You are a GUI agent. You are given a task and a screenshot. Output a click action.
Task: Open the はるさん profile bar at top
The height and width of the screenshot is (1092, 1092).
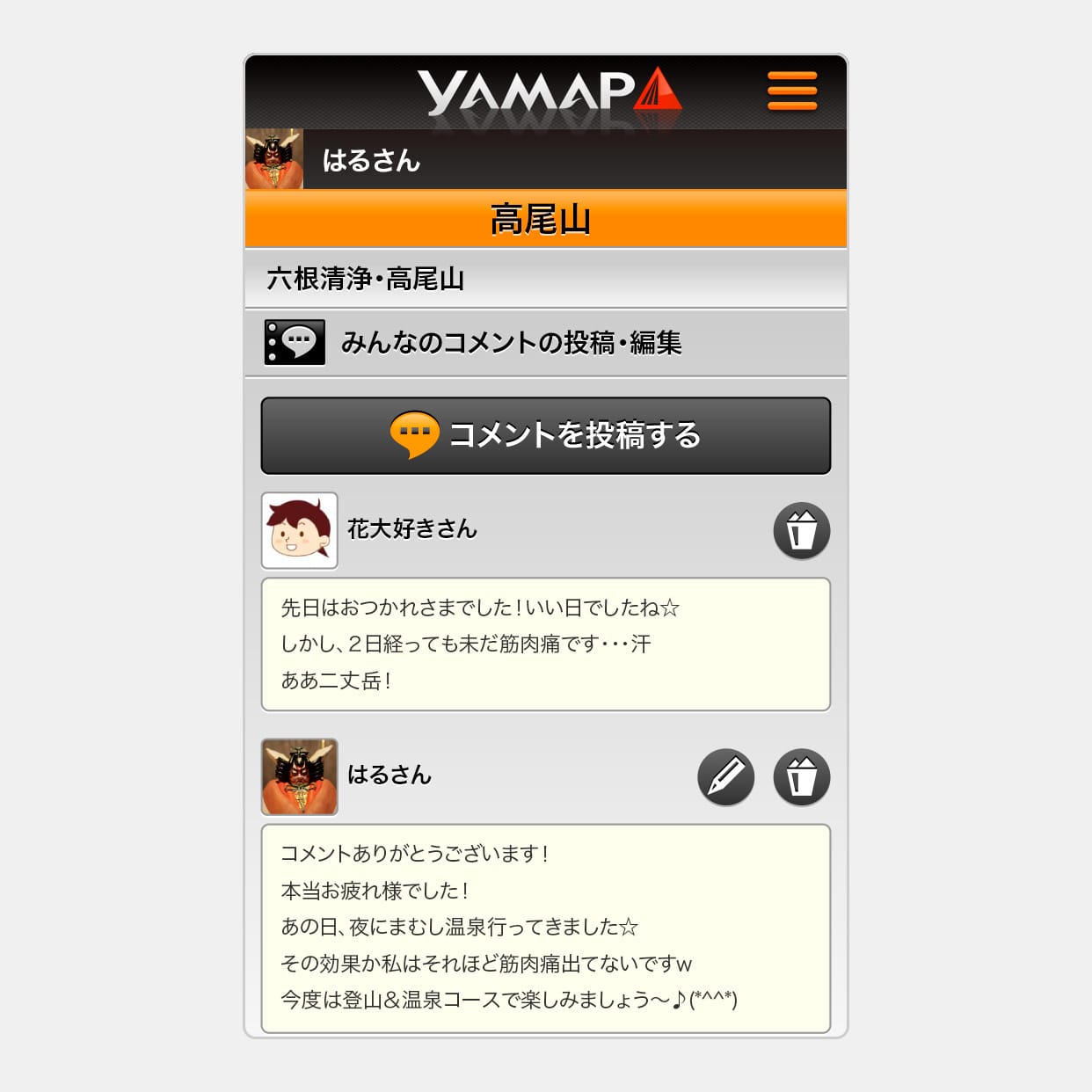click(545, 160)
